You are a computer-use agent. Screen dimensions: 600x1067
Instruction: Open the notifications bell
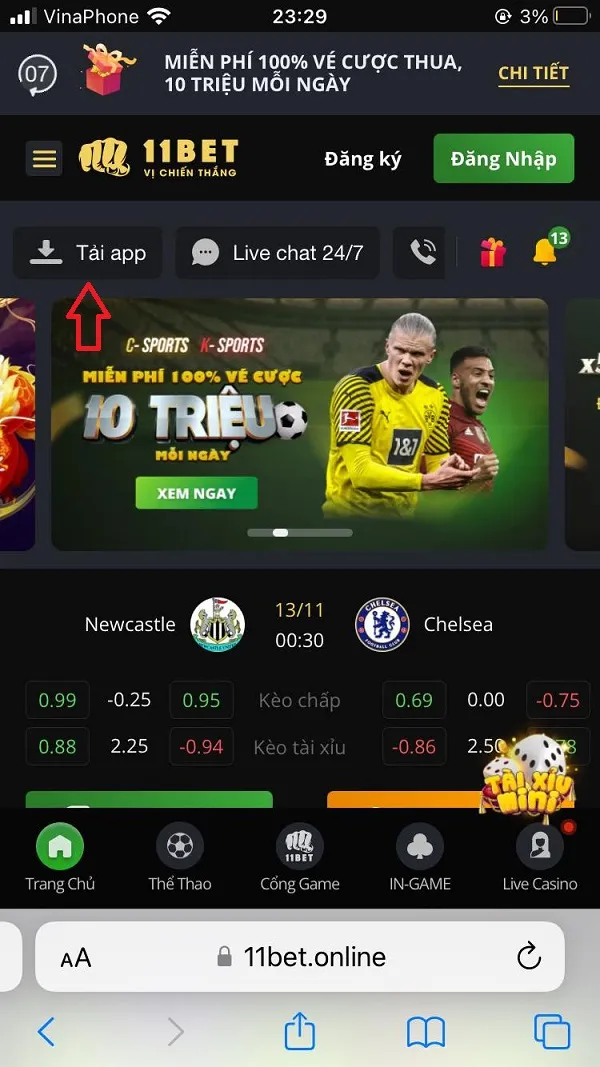[x=546, y=252]
